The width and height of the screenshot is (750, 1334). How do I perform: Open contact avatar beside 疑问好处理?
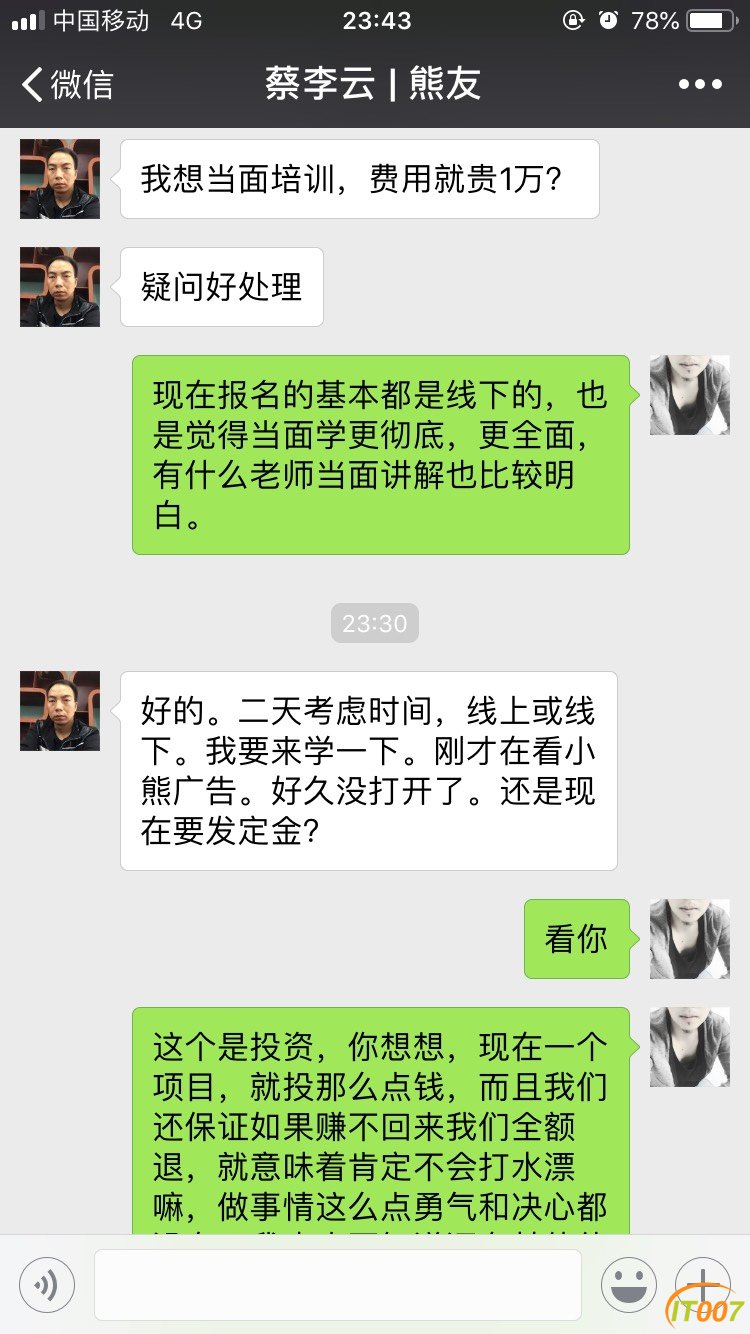coord(60,287)
